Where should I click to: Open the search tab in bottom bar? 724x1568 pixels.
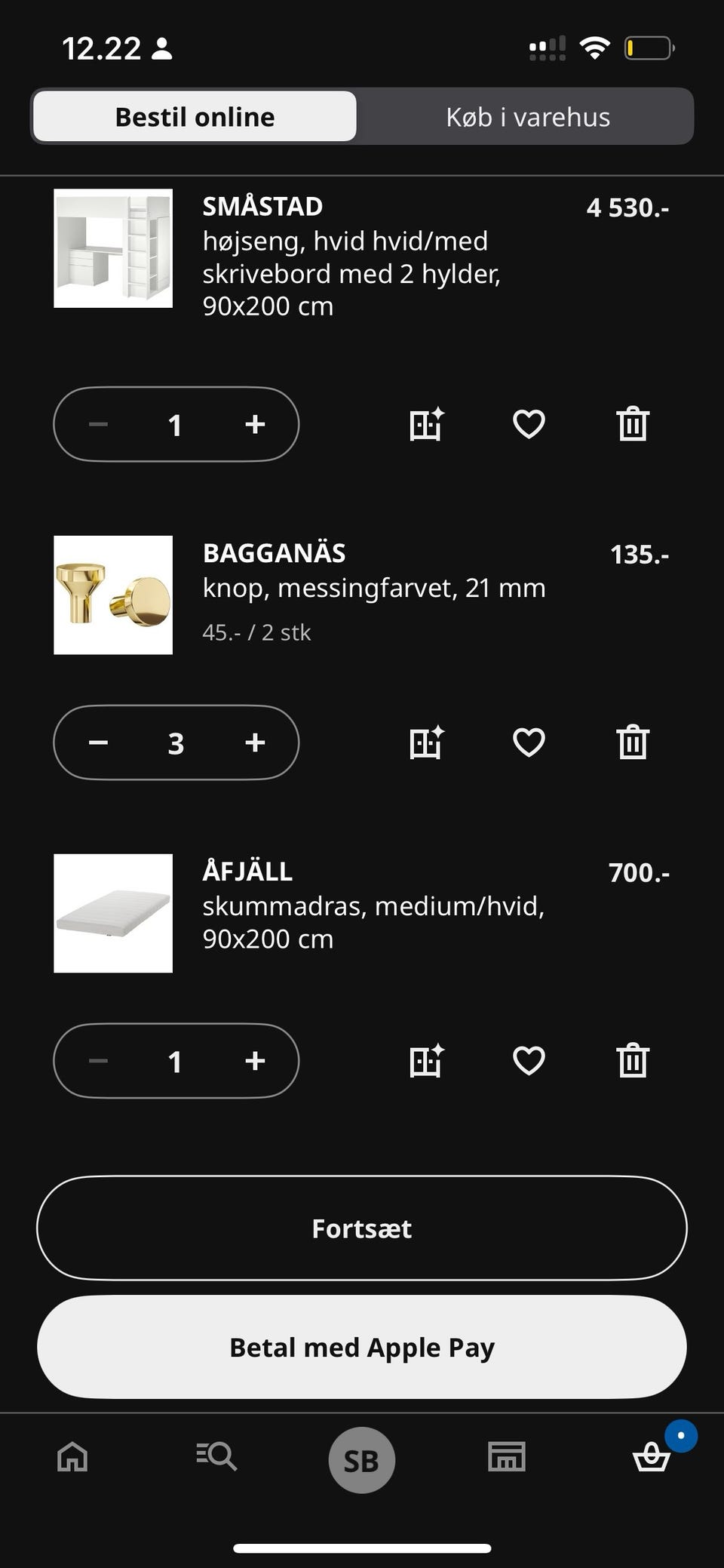(216, 1456)
